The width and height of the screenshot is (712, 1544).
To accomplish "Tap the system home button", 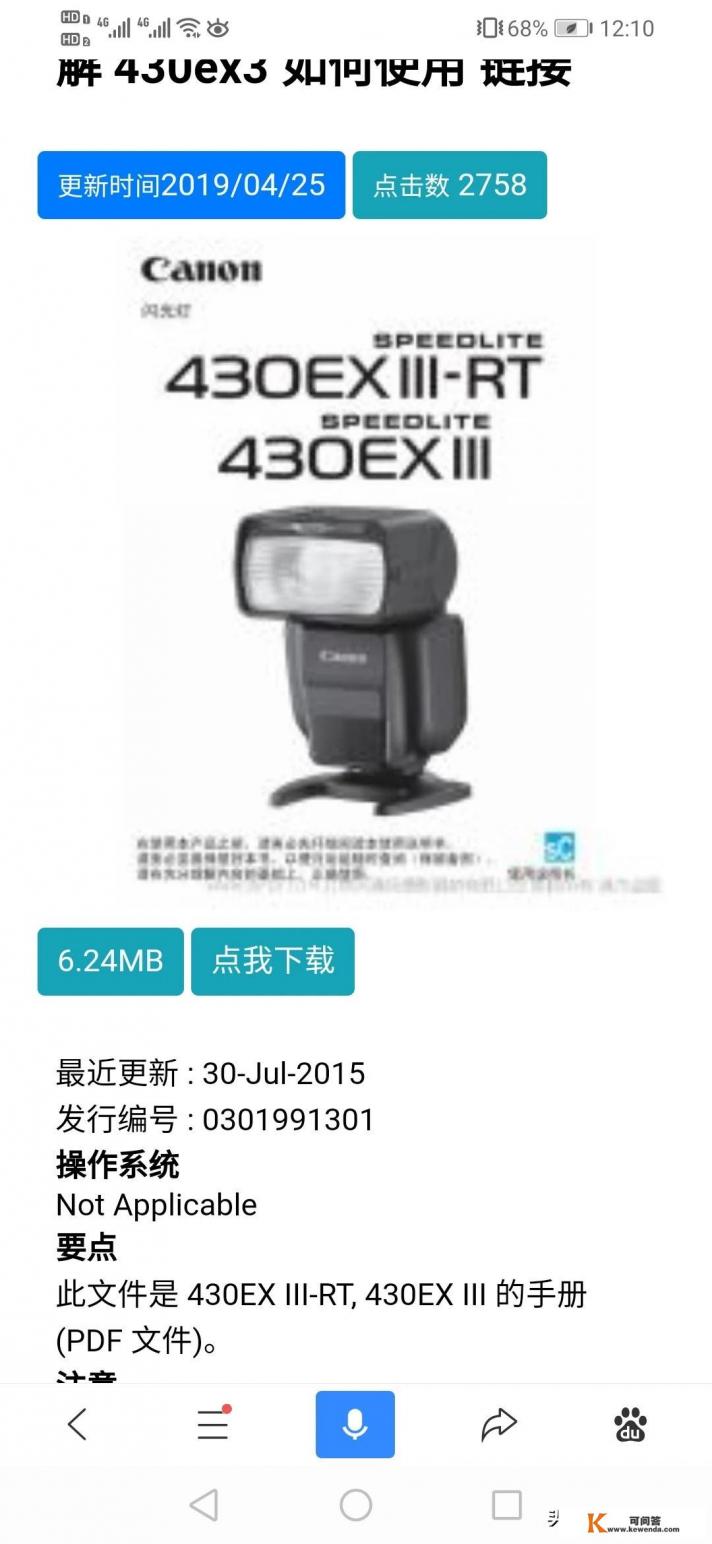I will [x=355, y=1504].
